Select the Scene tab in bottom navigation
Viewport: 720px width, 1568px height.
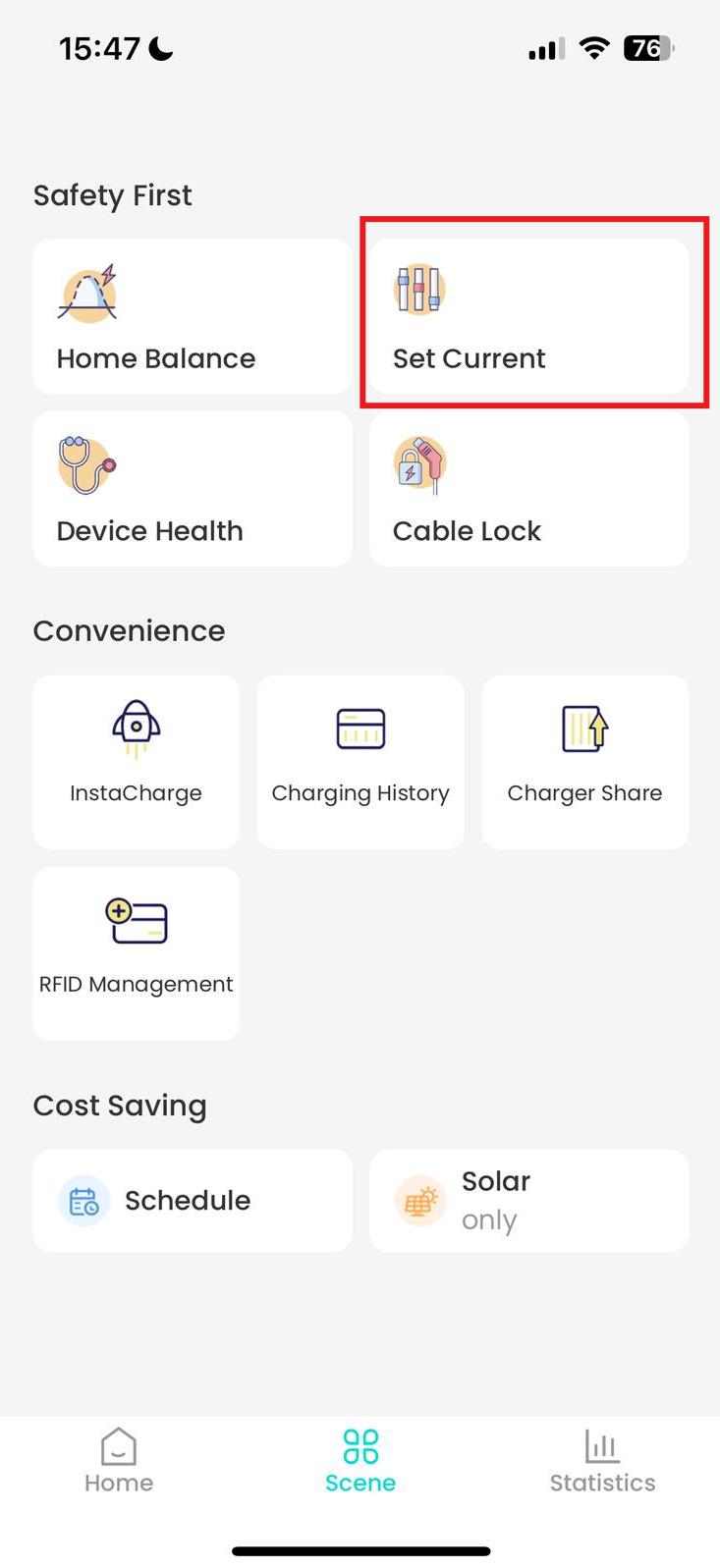(x=360, y=1462)
